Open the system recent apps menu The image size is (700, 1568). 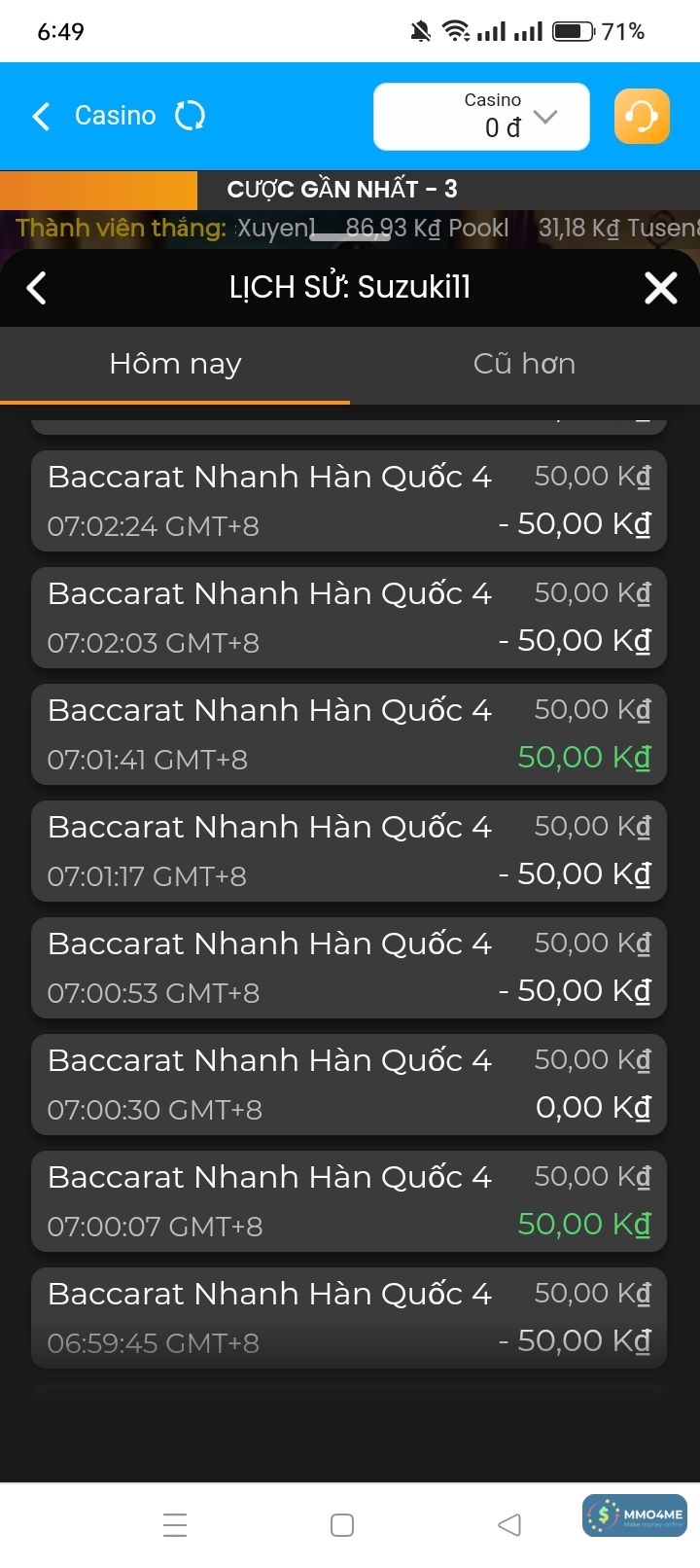pyautogui.click(x=175, y=1525)
